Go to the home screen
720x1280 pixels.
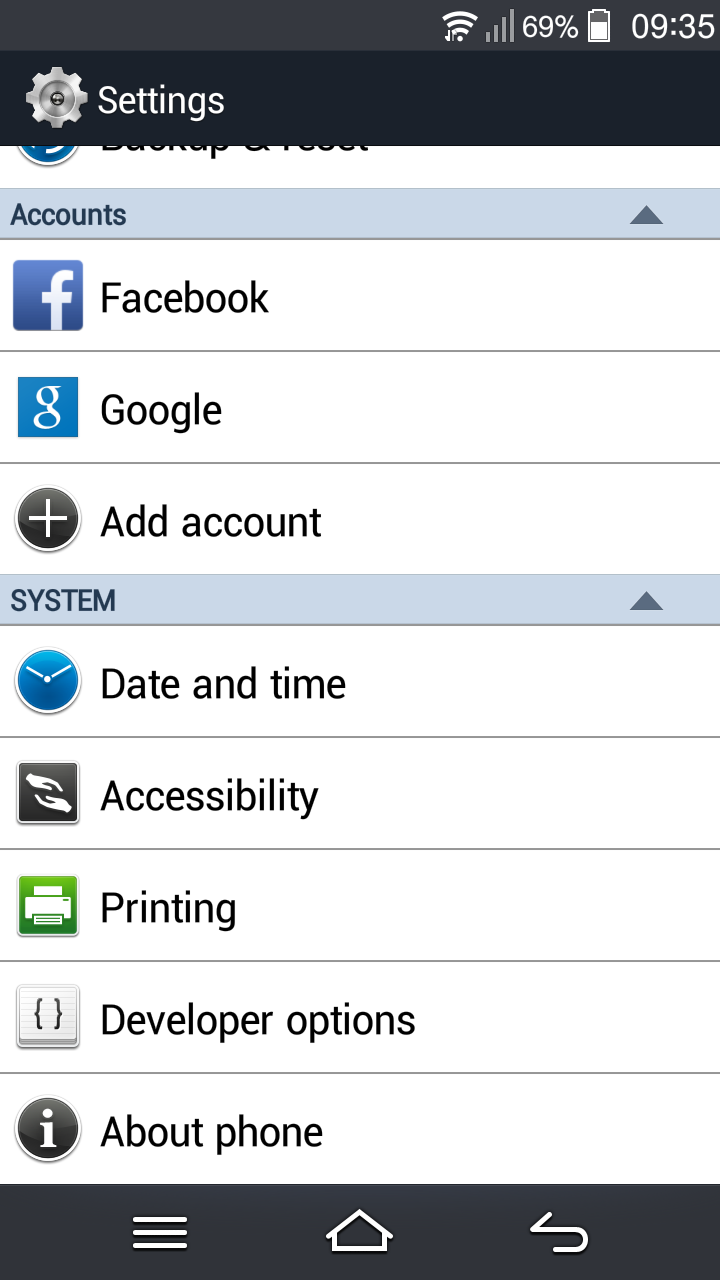[x=360, y=1232]
